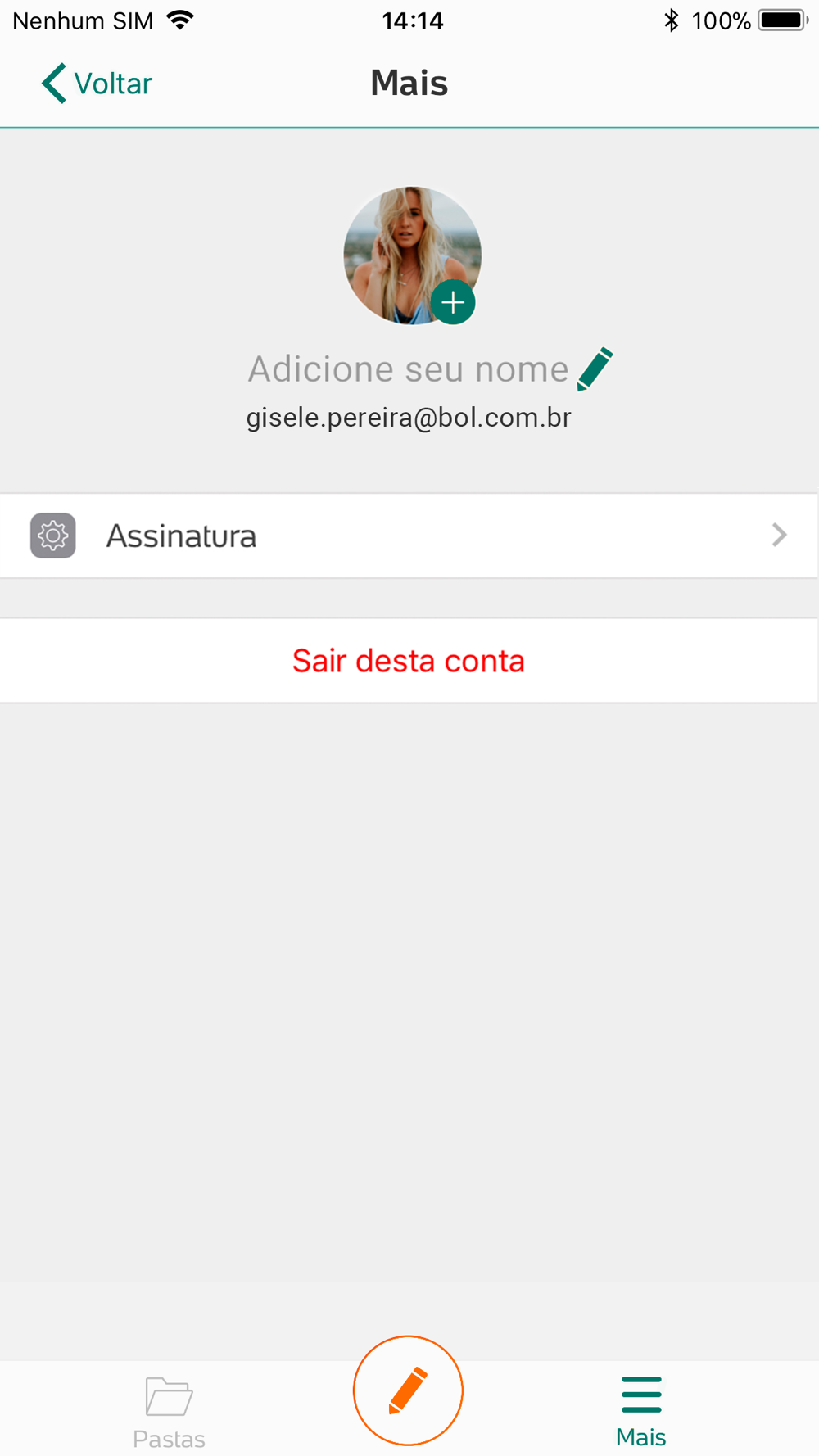Open the Assinatura settings row
The width and height of the screenshot is (819, 1456).
pos(409,536)
